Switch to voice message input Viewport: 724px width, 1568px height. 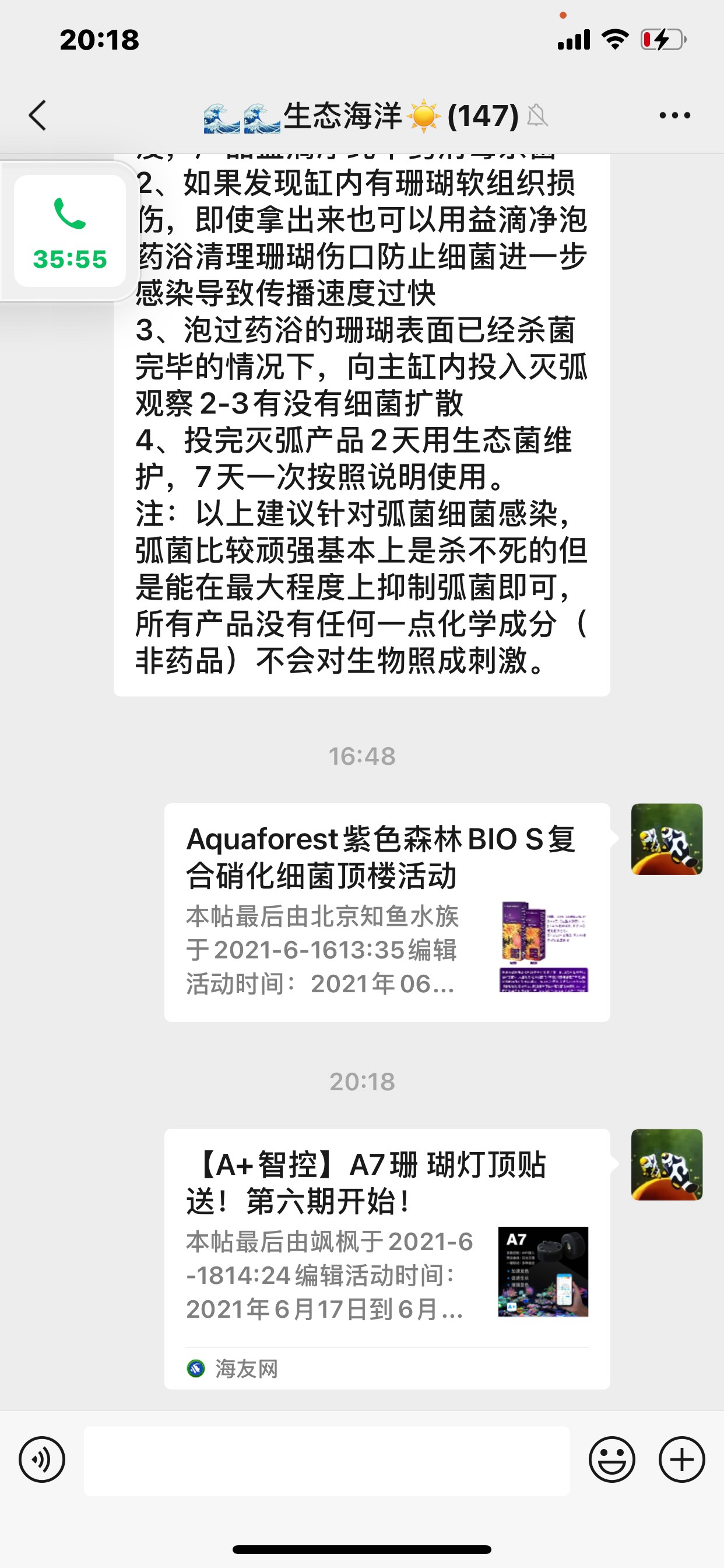point(42,1459)
